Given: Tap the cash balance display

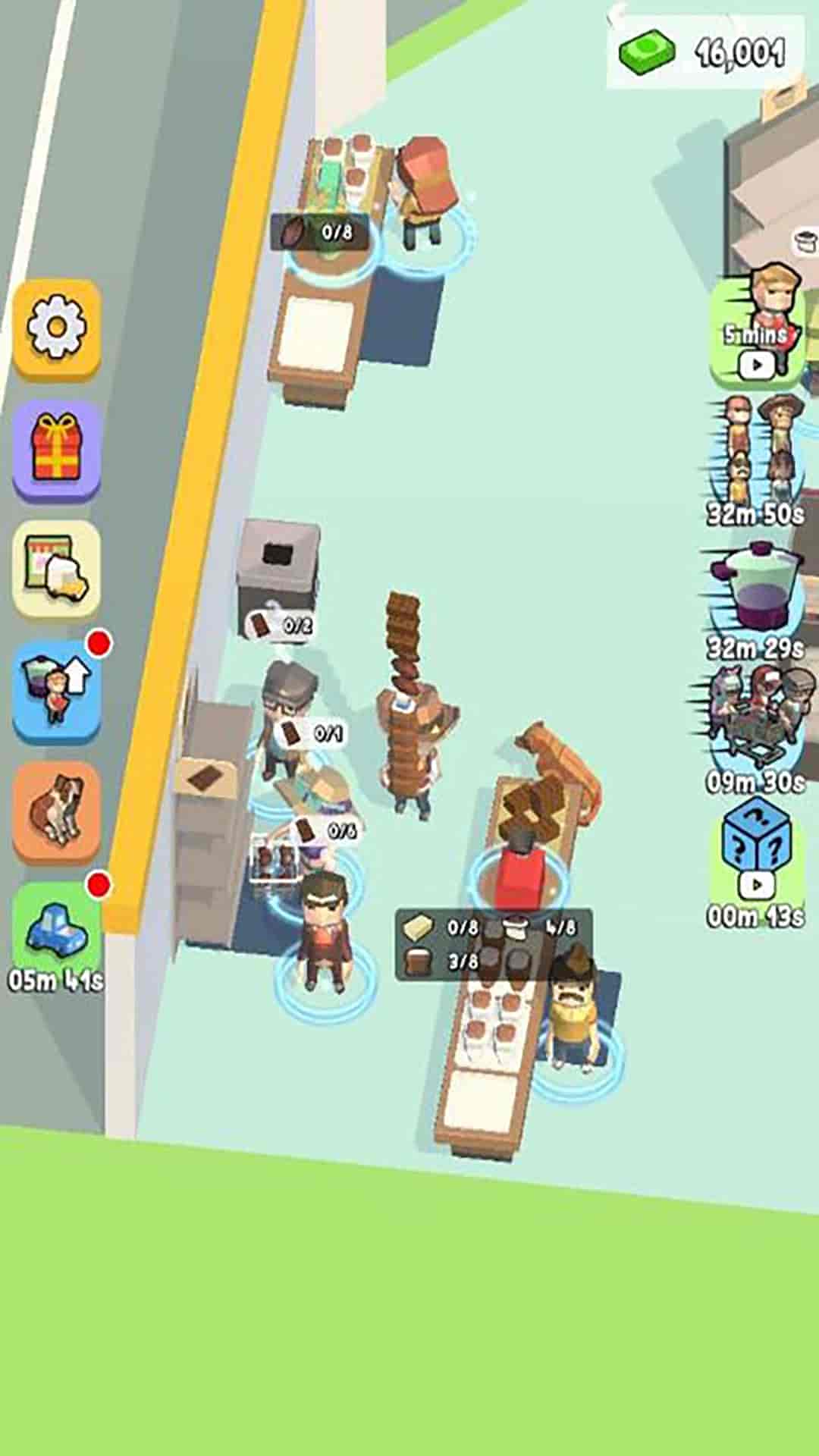Looking at the screenshot, I should point(705,52).
